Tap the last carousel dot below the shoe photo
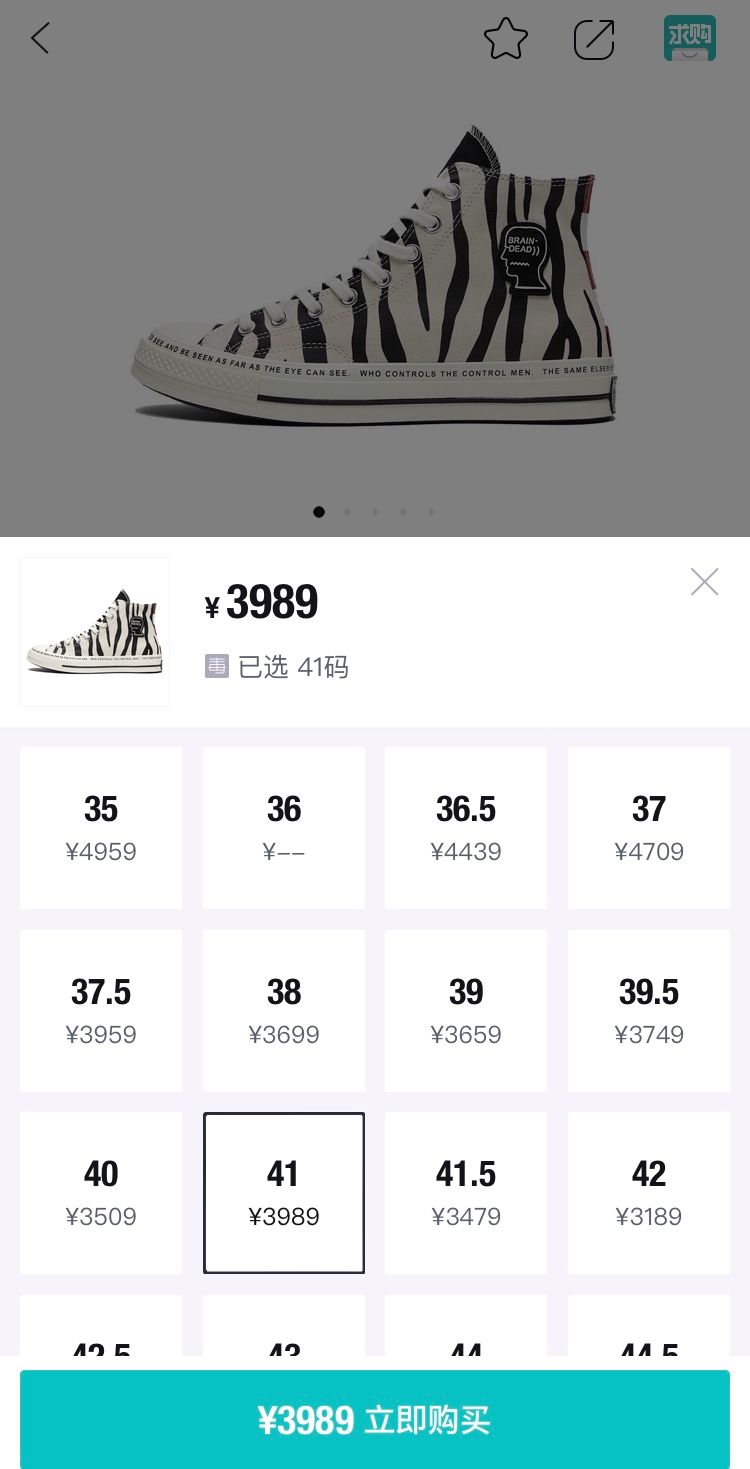 tap(431, 511)
